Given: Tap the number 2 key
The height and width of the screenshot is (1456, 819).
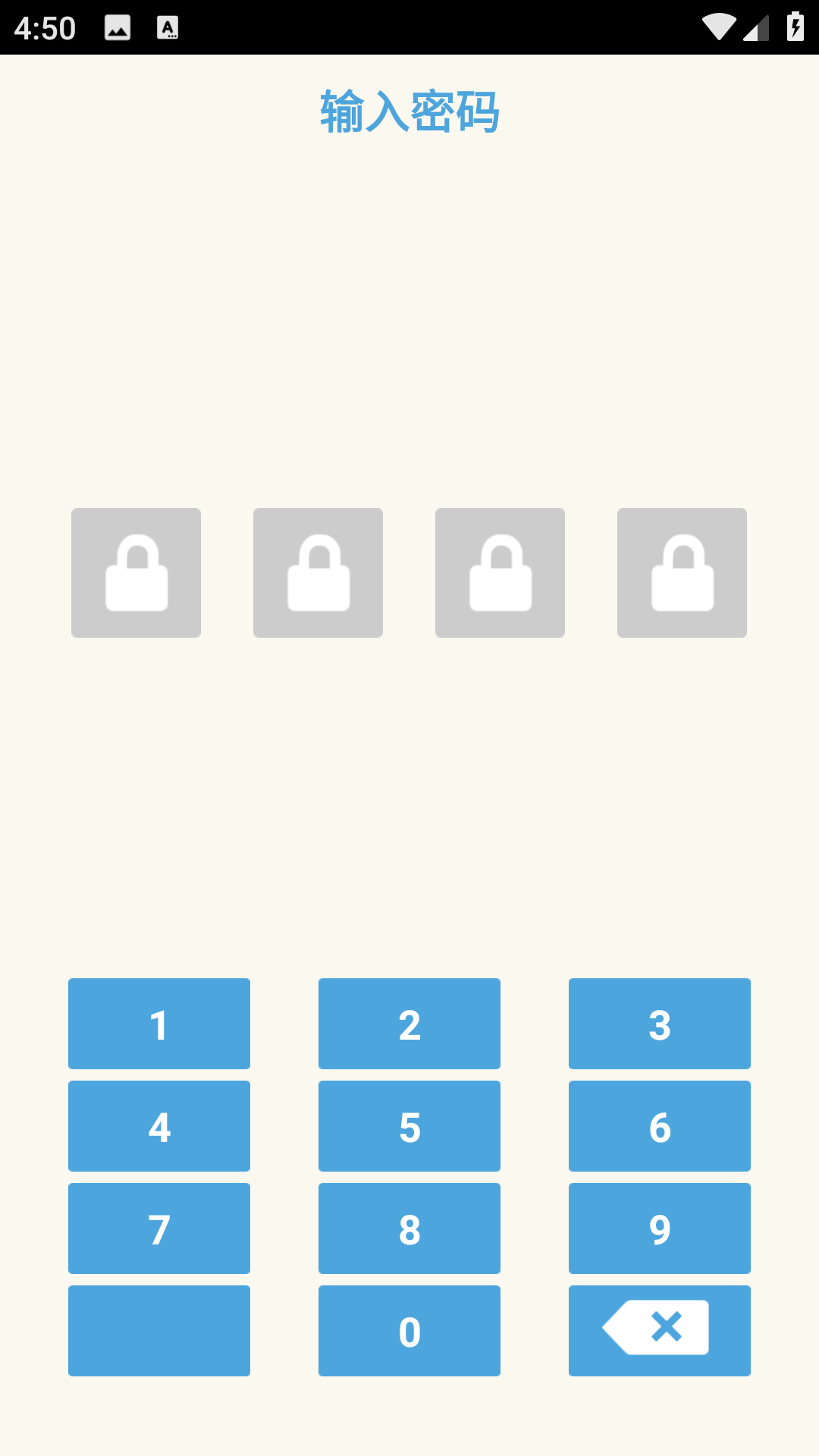Looking at the screenshot, I should pos(409,1024).
